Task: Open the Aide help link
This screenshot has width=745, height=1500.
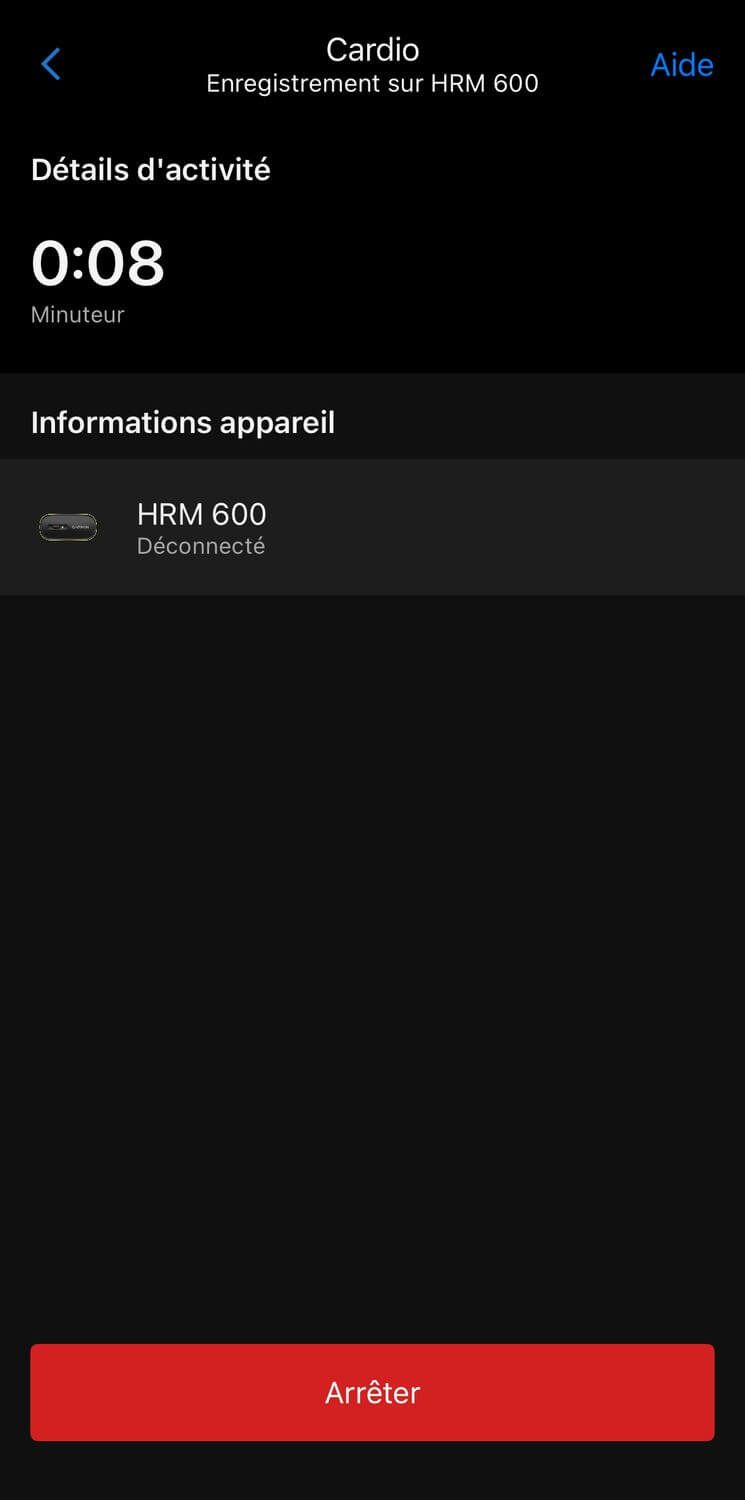Action: coord(682,65)
